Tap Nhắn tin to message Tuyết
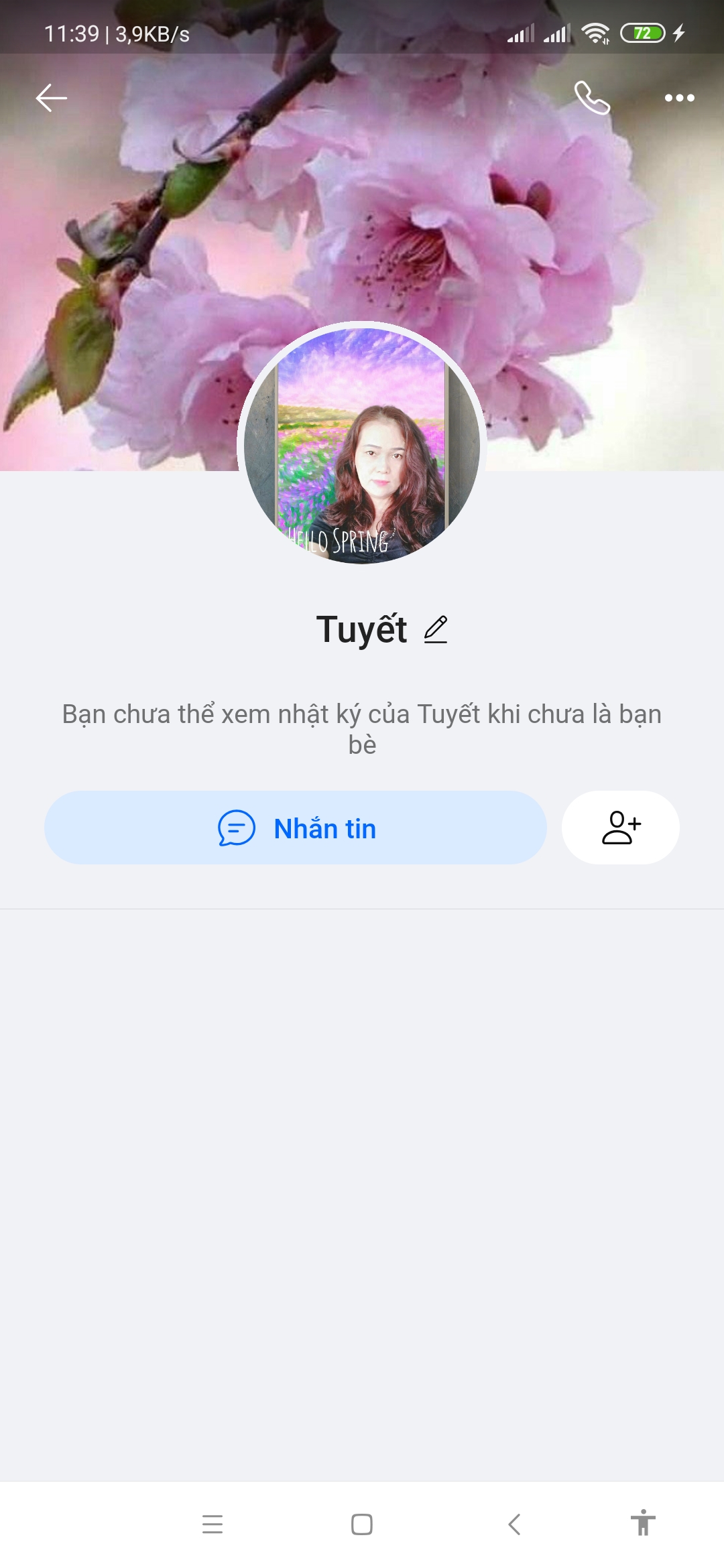Viewport: 724px width, 1568px height. pyautogui.click(x=296, y=828)
